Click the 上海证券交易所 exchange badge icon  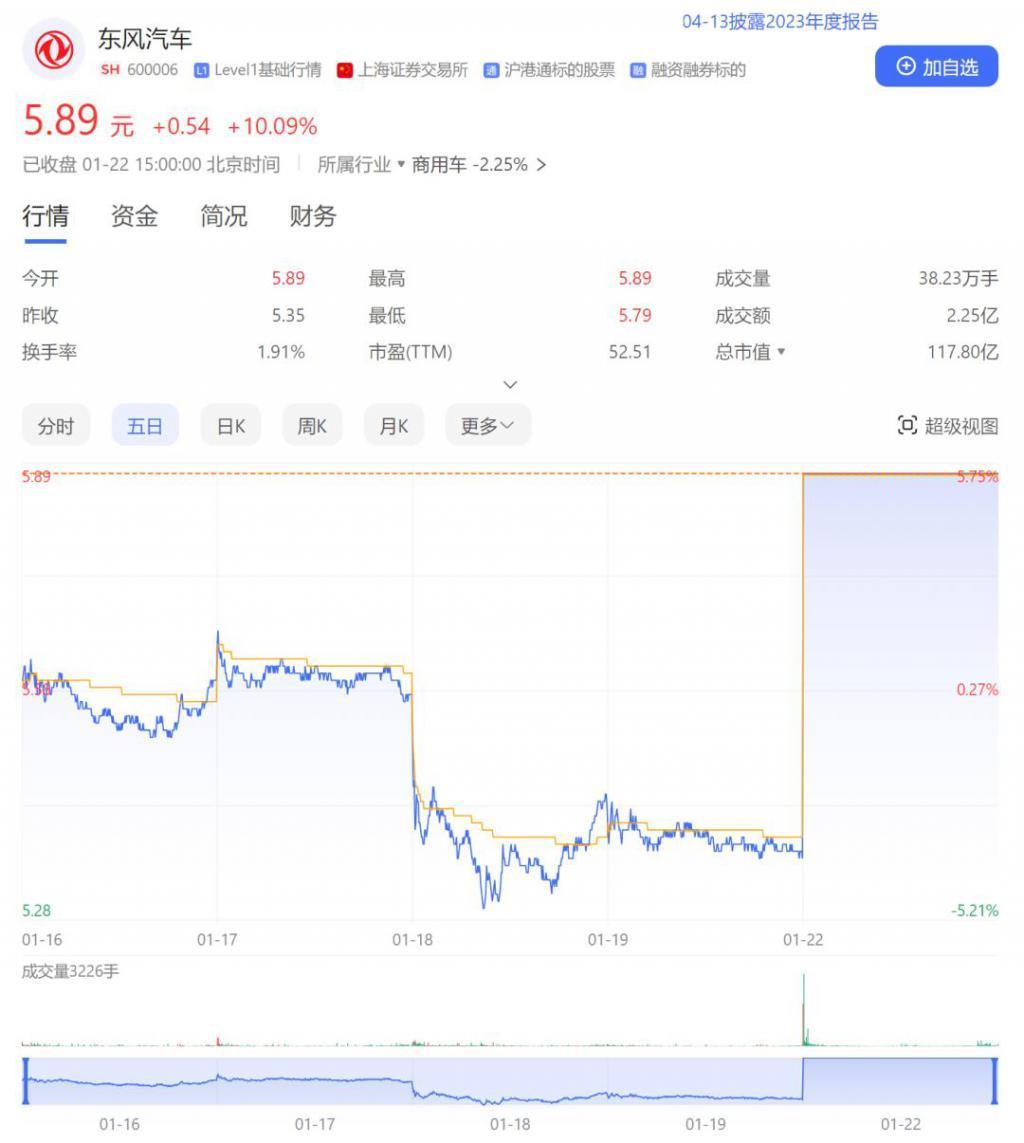pos(345,70)
